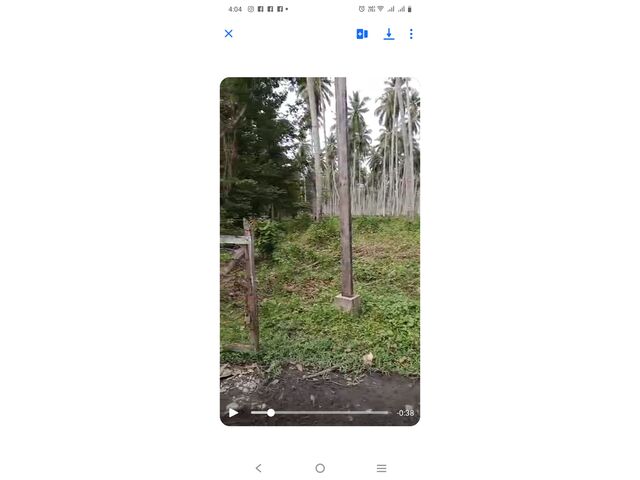The image size is (640, 480).
Task: Open recent apps
Action: pyautogui.click(x=381, y=468)
